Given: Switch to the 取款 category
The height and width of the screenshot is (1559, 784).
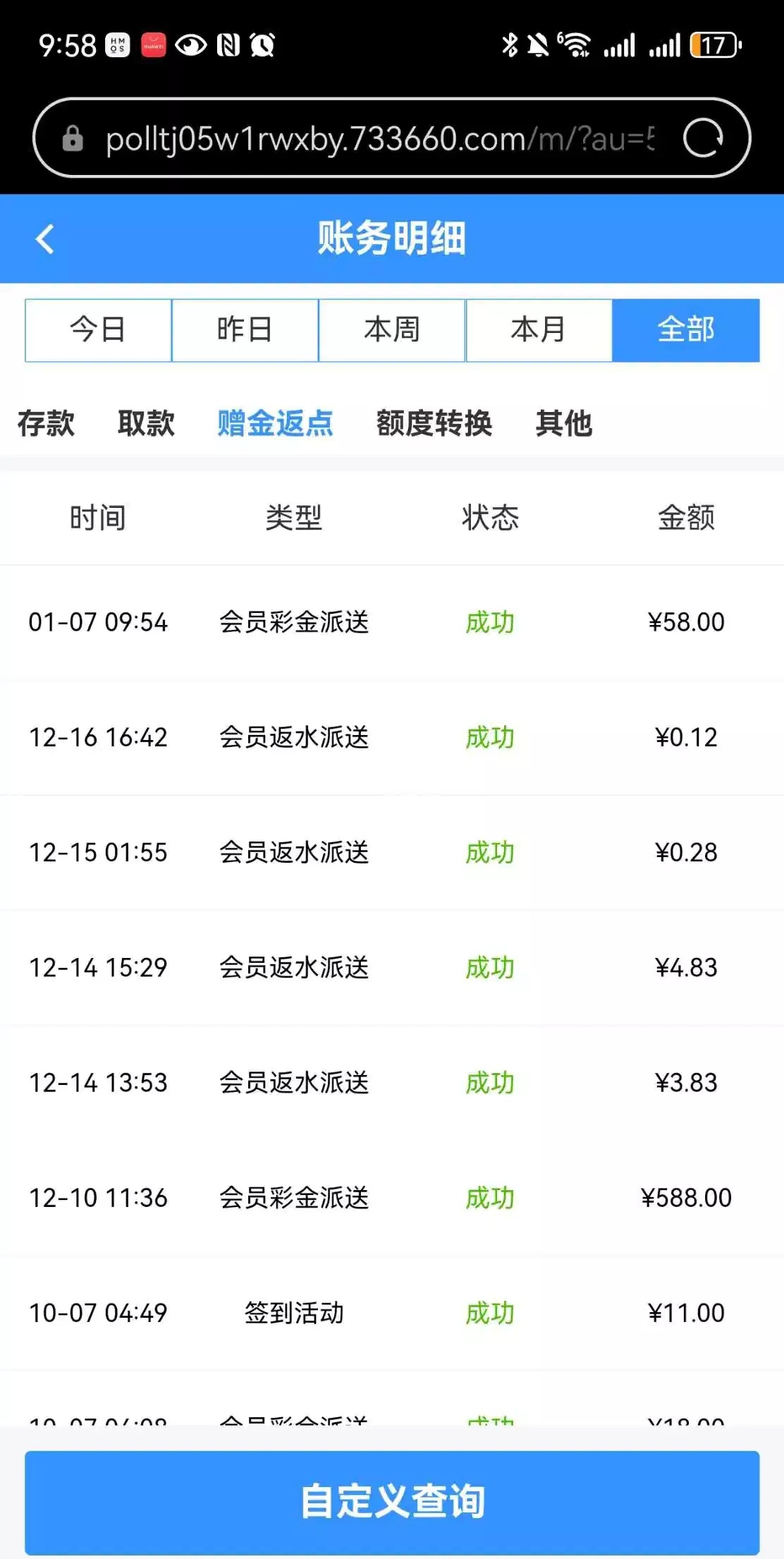Looking at the screenshot, I should tap(146, 423).
